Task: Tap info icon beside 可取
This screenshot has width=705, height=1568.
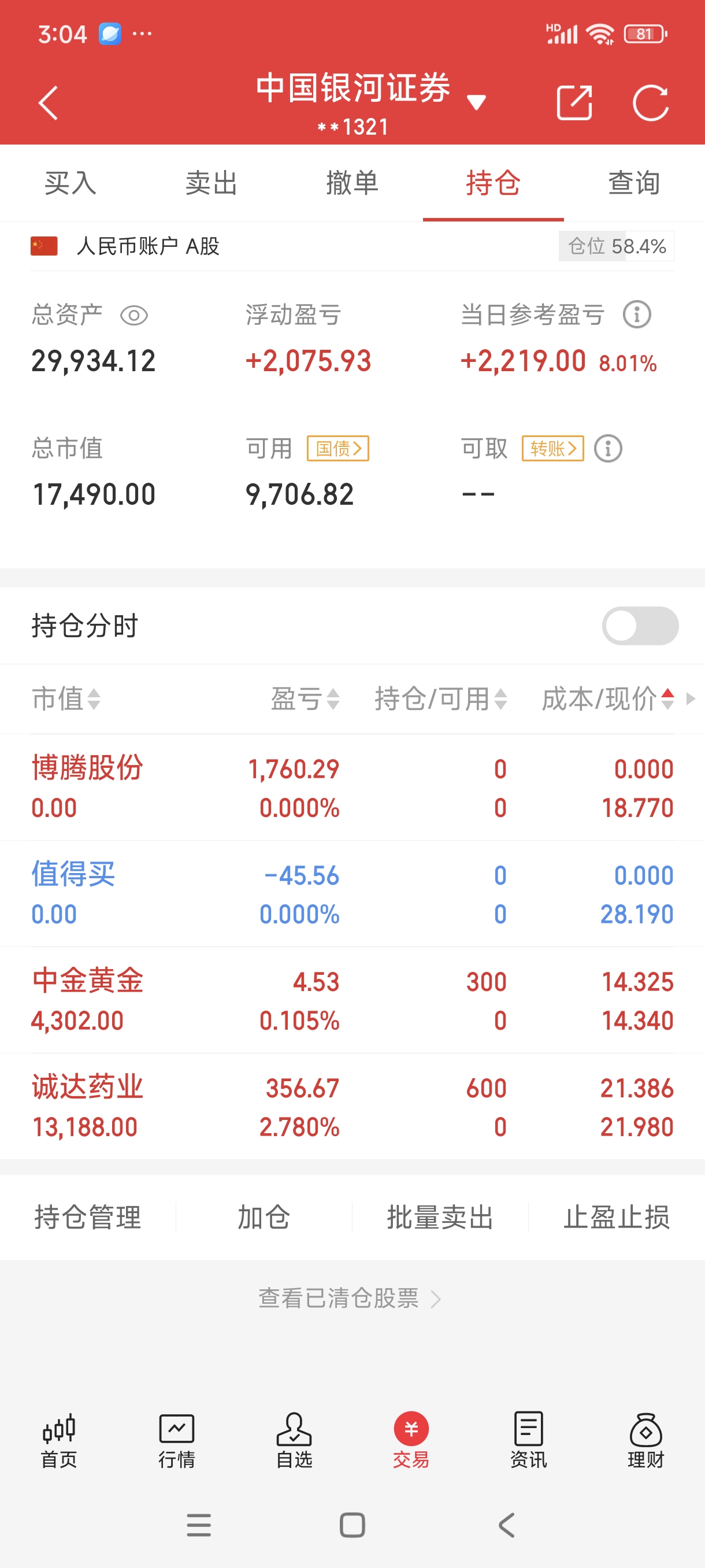Action: coord(607,448)
